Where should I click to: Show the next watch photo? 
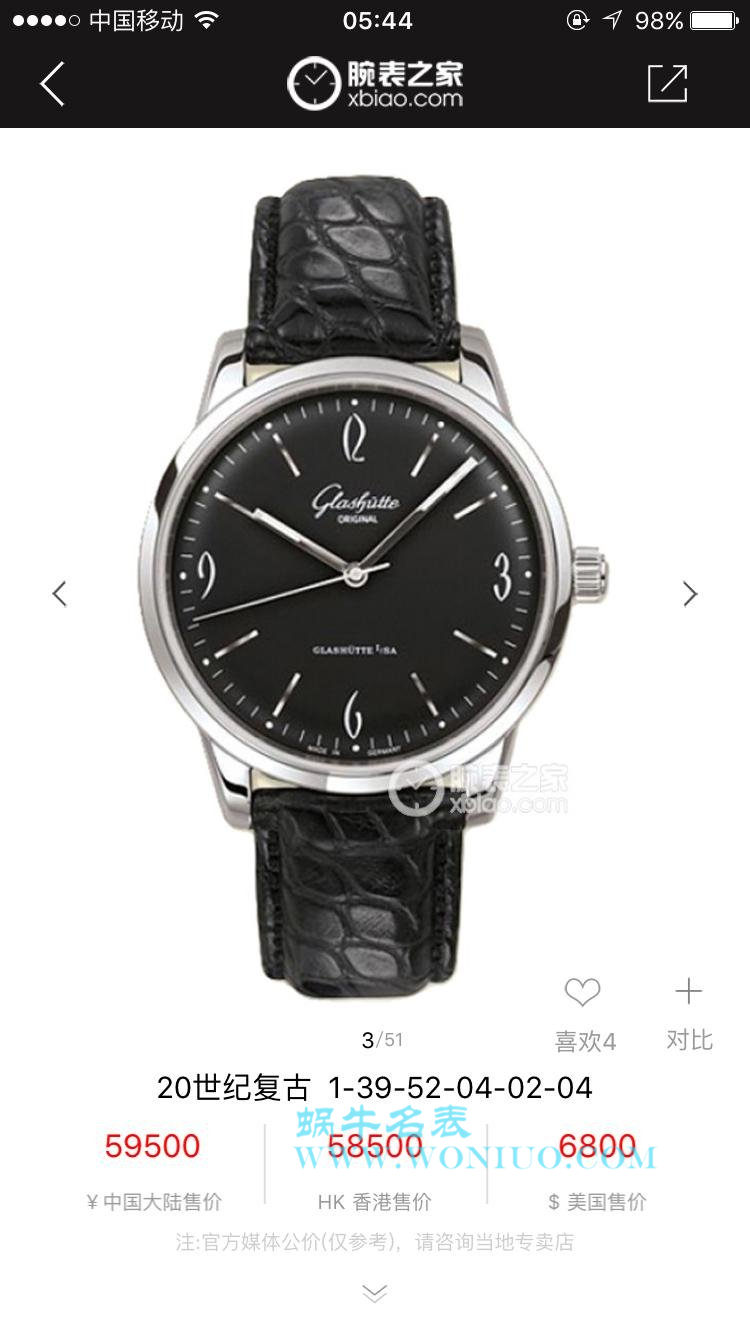[690, 593]
